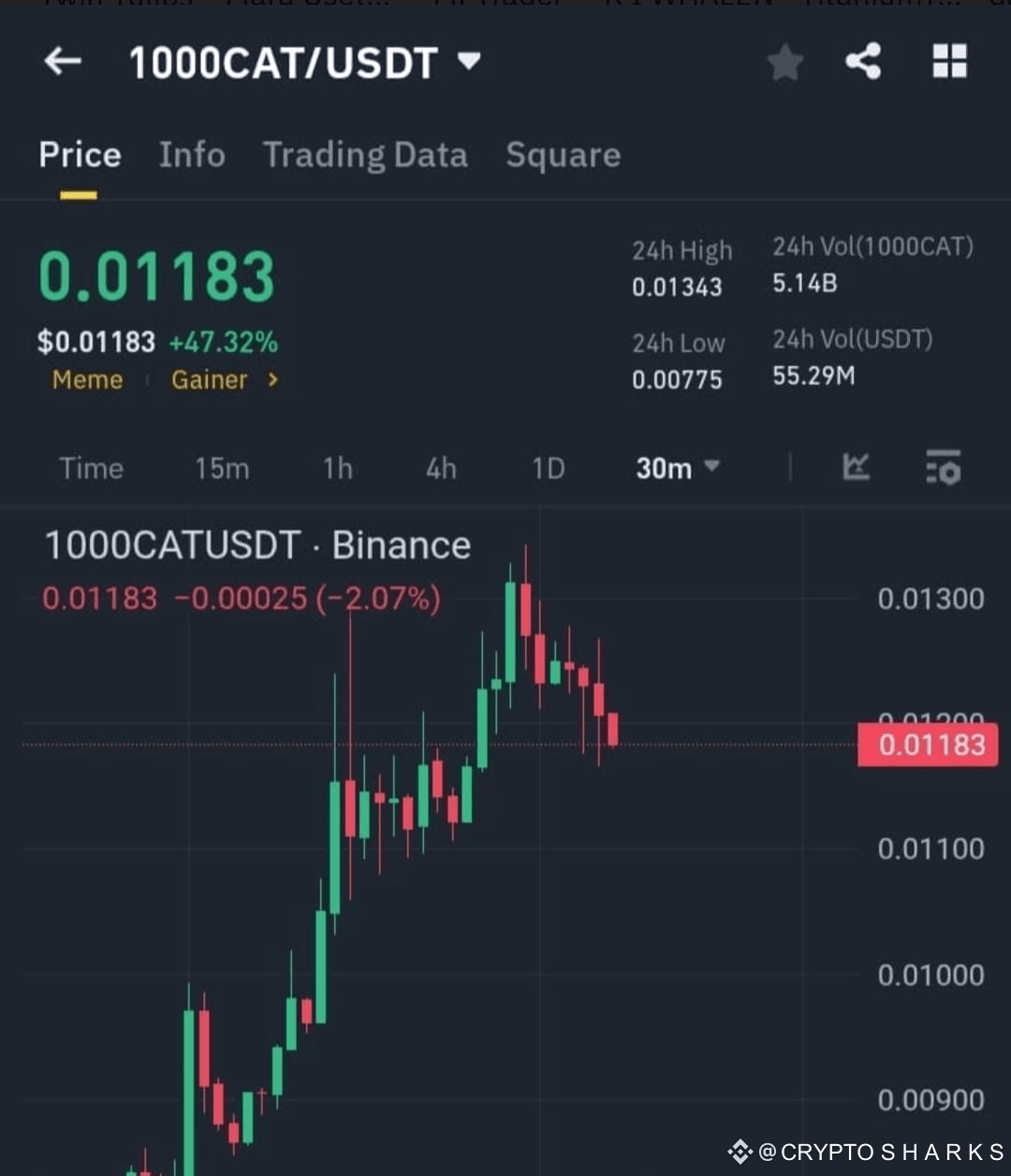This screenshot has width=1011, height=1176.
Task: Enable the Time view for the chart
Action: click(91, 468)
